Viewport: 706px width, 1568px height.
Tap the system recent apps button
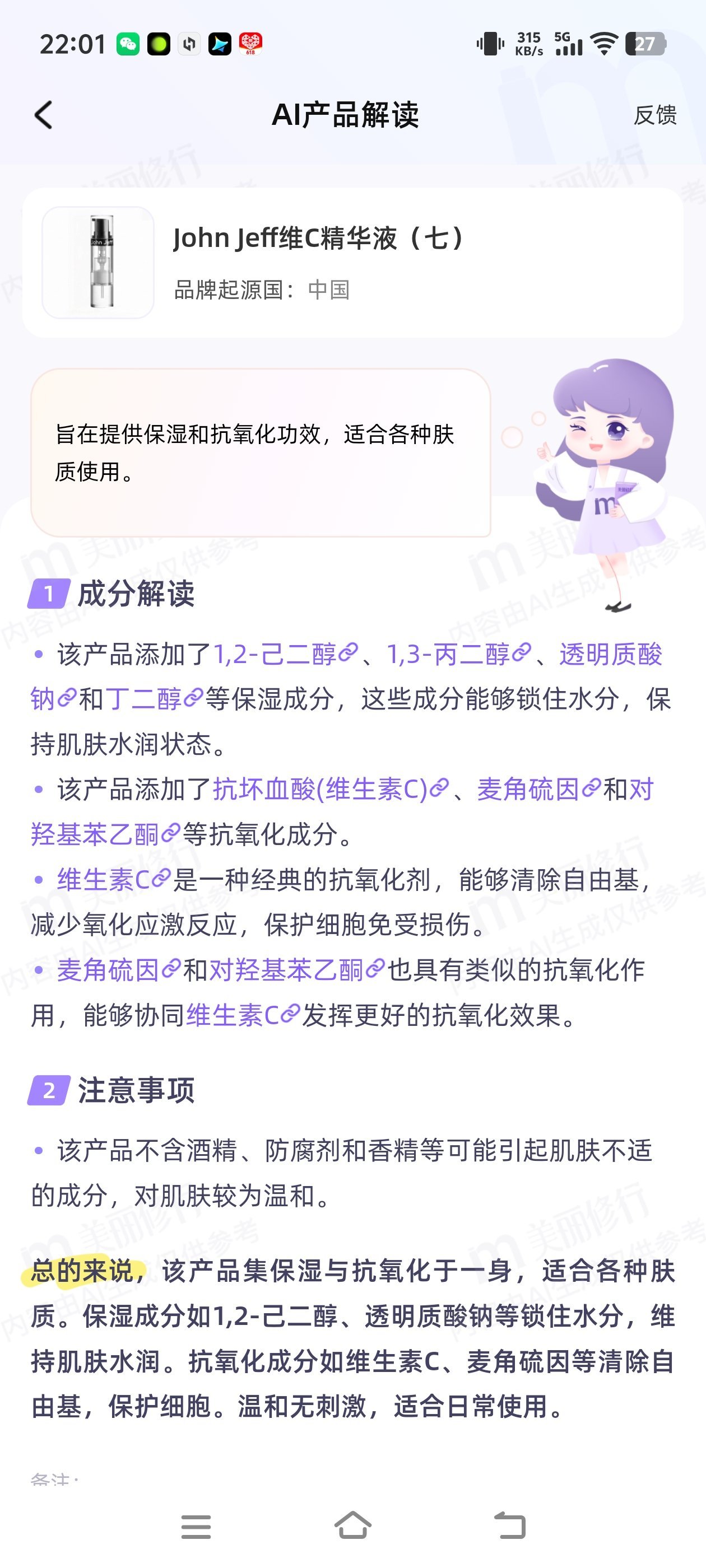196,1526
